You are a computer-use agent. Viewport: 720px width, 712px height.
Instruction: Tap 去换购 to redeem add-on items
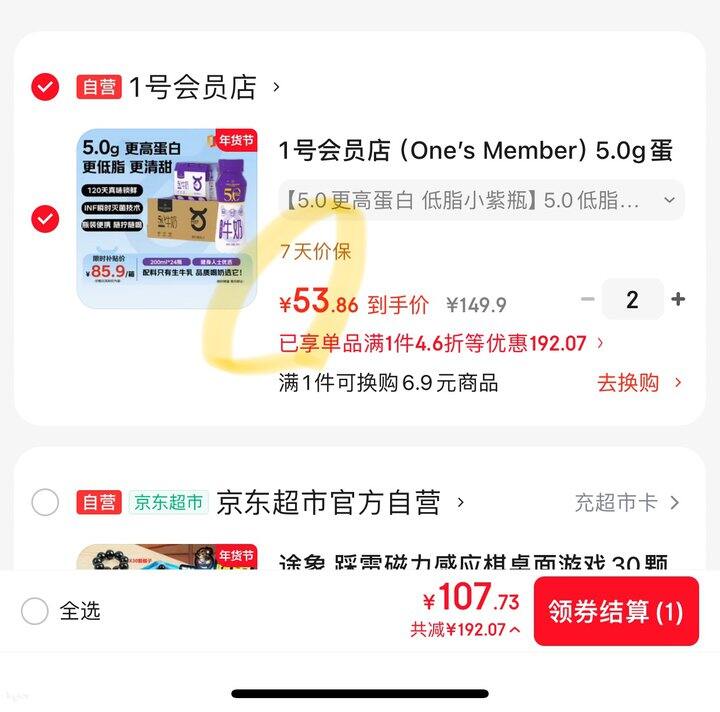pos(639,382)
